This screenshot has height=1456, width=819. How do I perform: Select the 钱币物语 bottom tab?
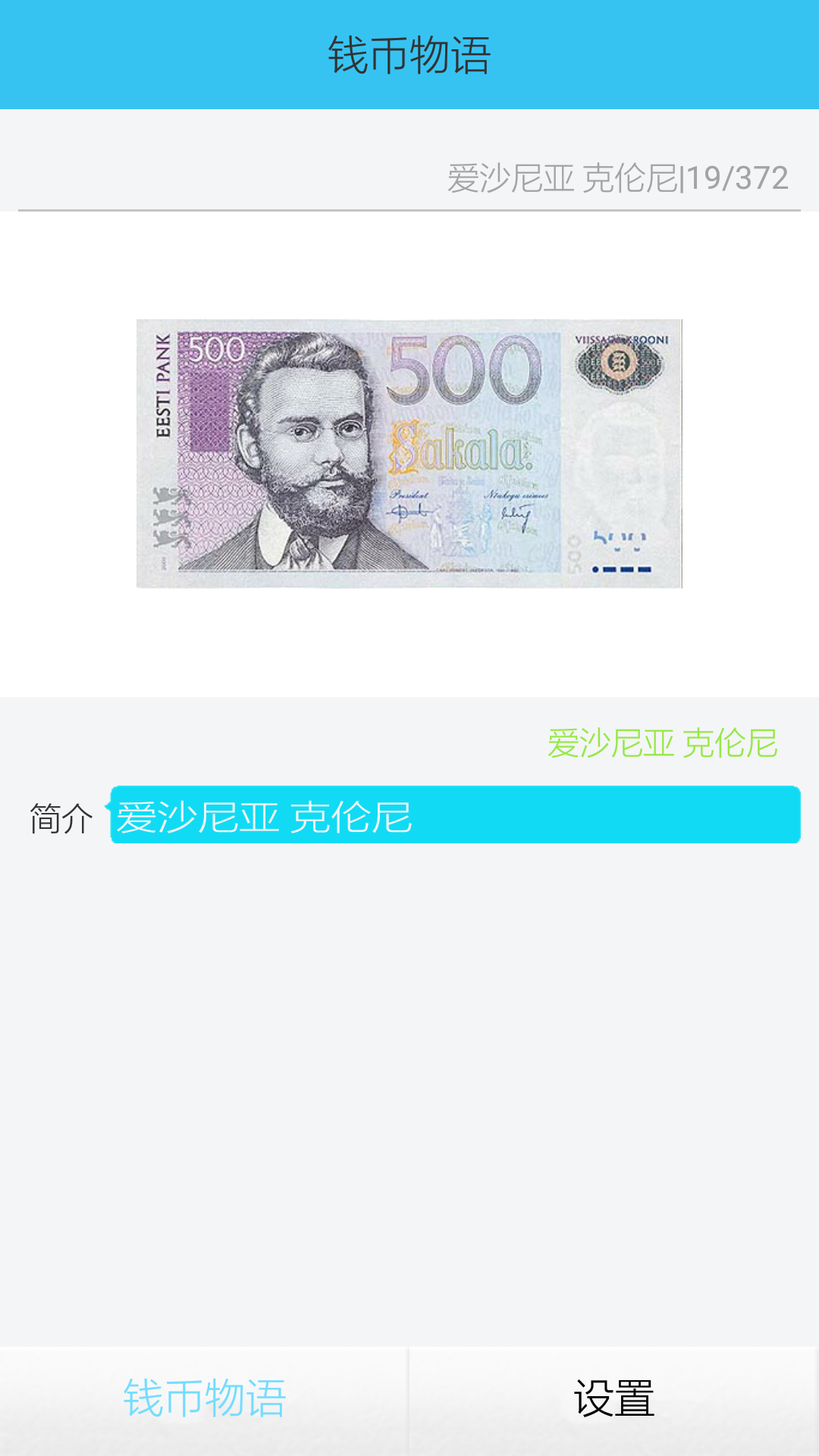point(204,1400)
